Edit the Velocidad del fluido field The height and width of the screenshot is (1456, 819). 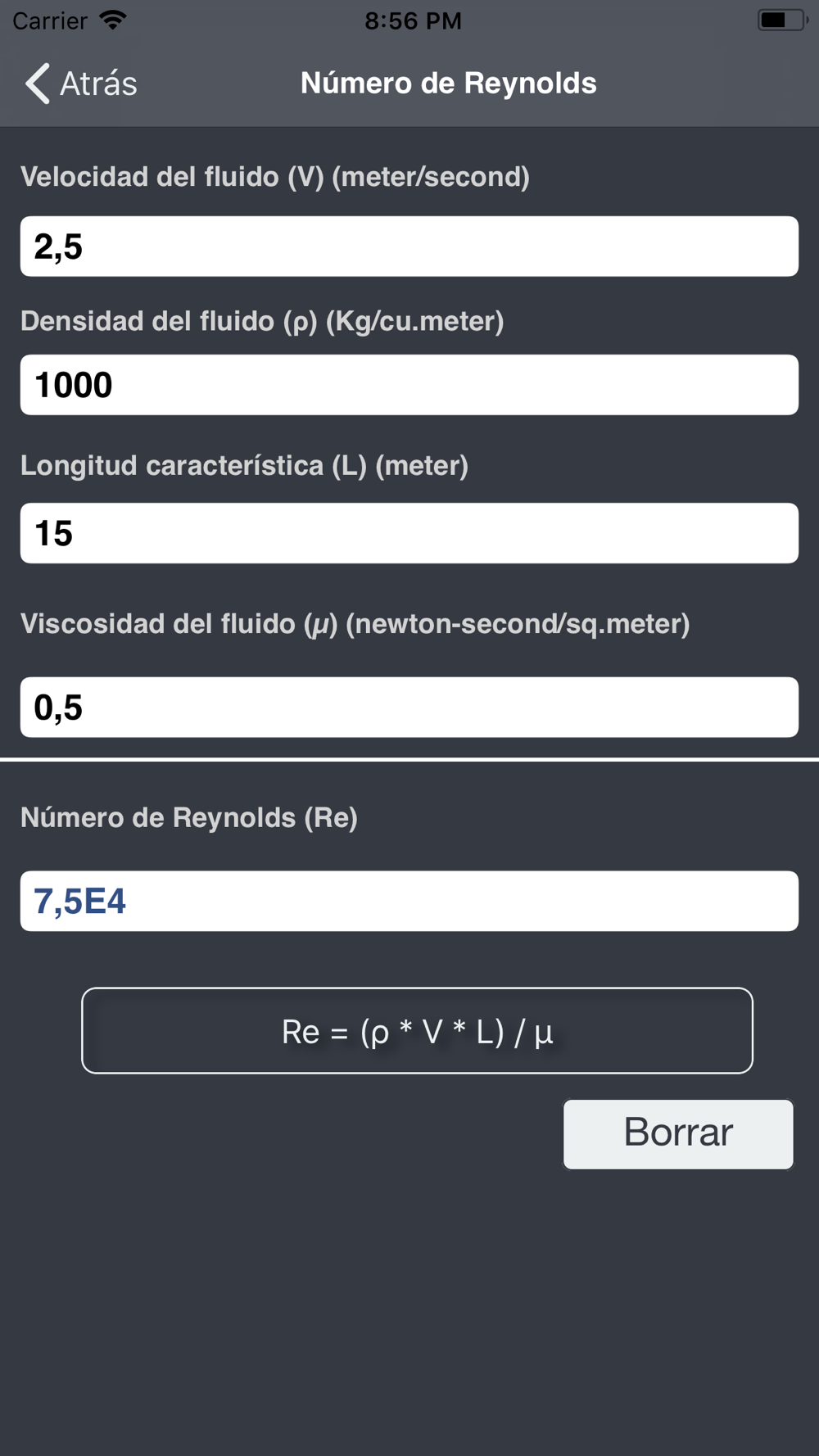pos(409,246)
